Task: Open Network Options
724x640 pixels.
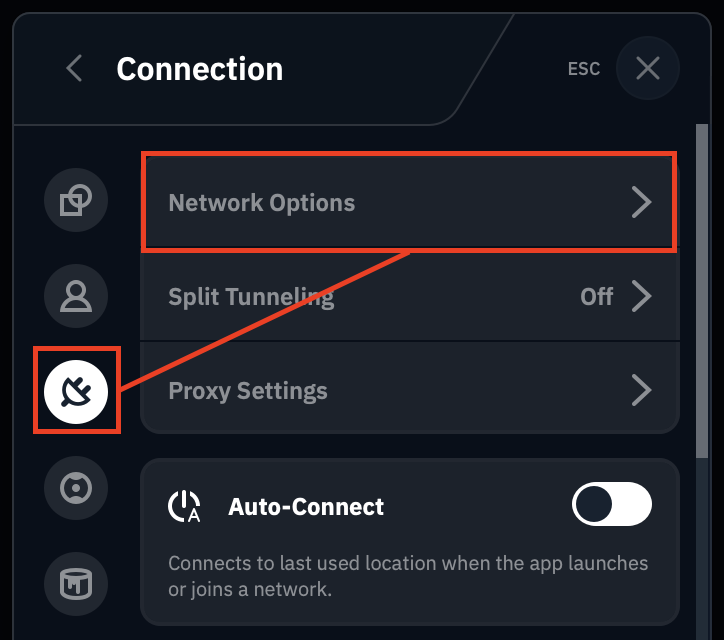Action: coord(409,203)
